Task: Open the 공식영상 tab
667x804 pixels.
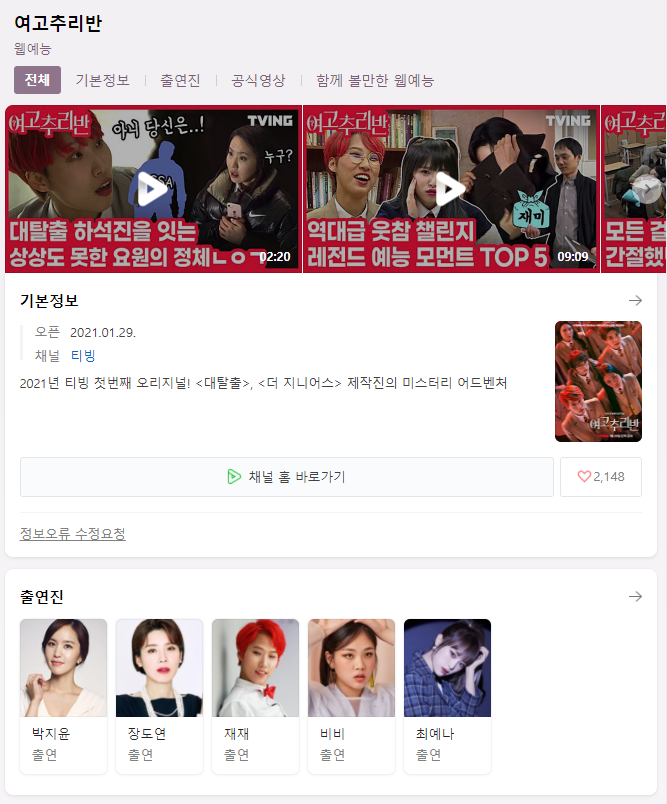Action: pos(258,80)
